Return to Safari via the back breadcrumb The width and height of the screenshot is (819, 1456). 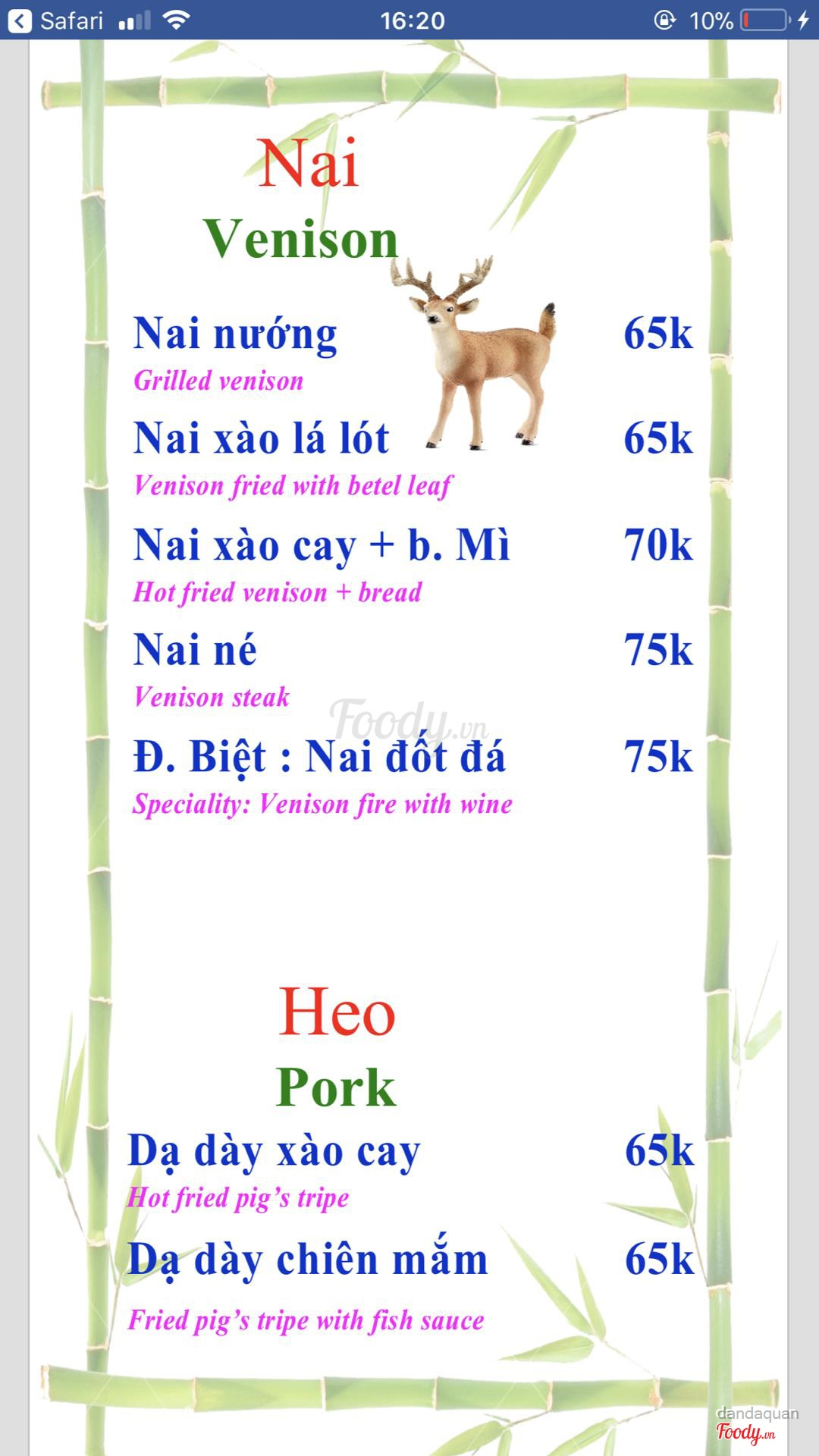(55, 20)
